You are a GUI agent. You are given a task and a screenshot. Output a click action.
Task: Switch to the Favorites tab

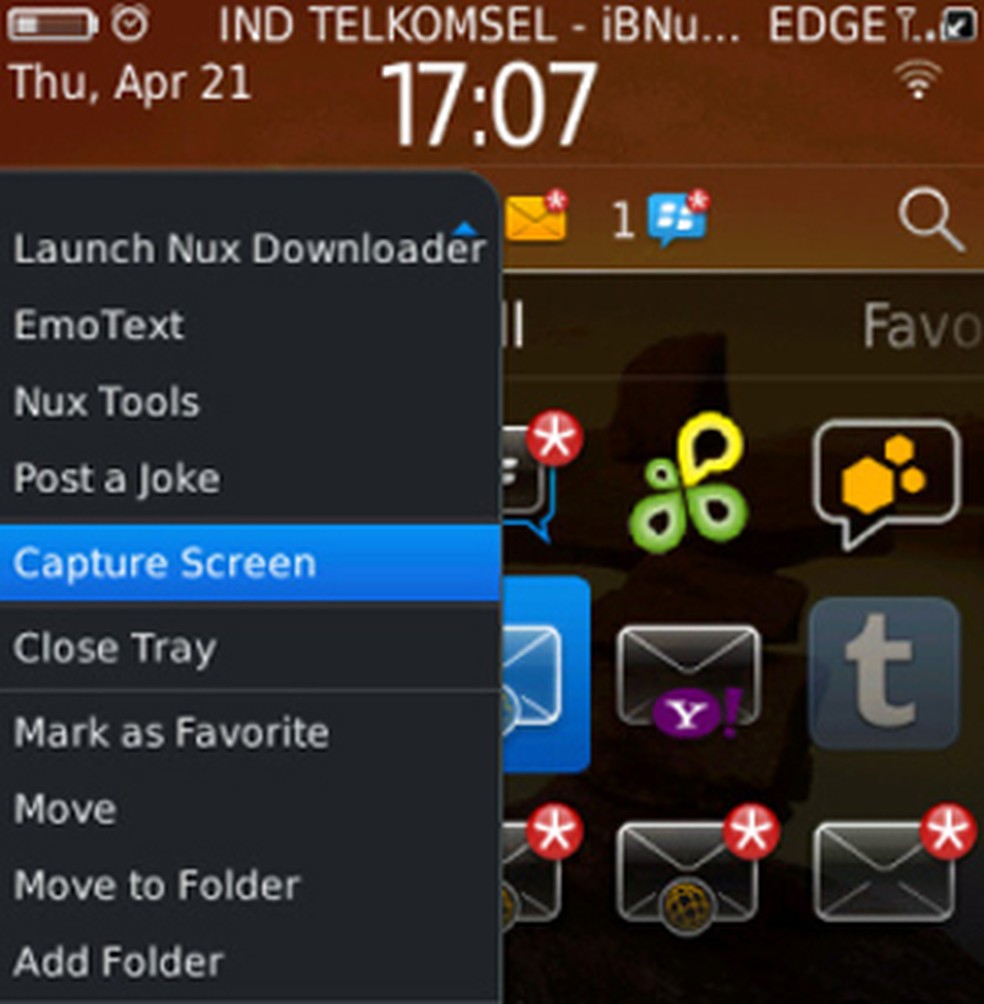tap(922, 325)
